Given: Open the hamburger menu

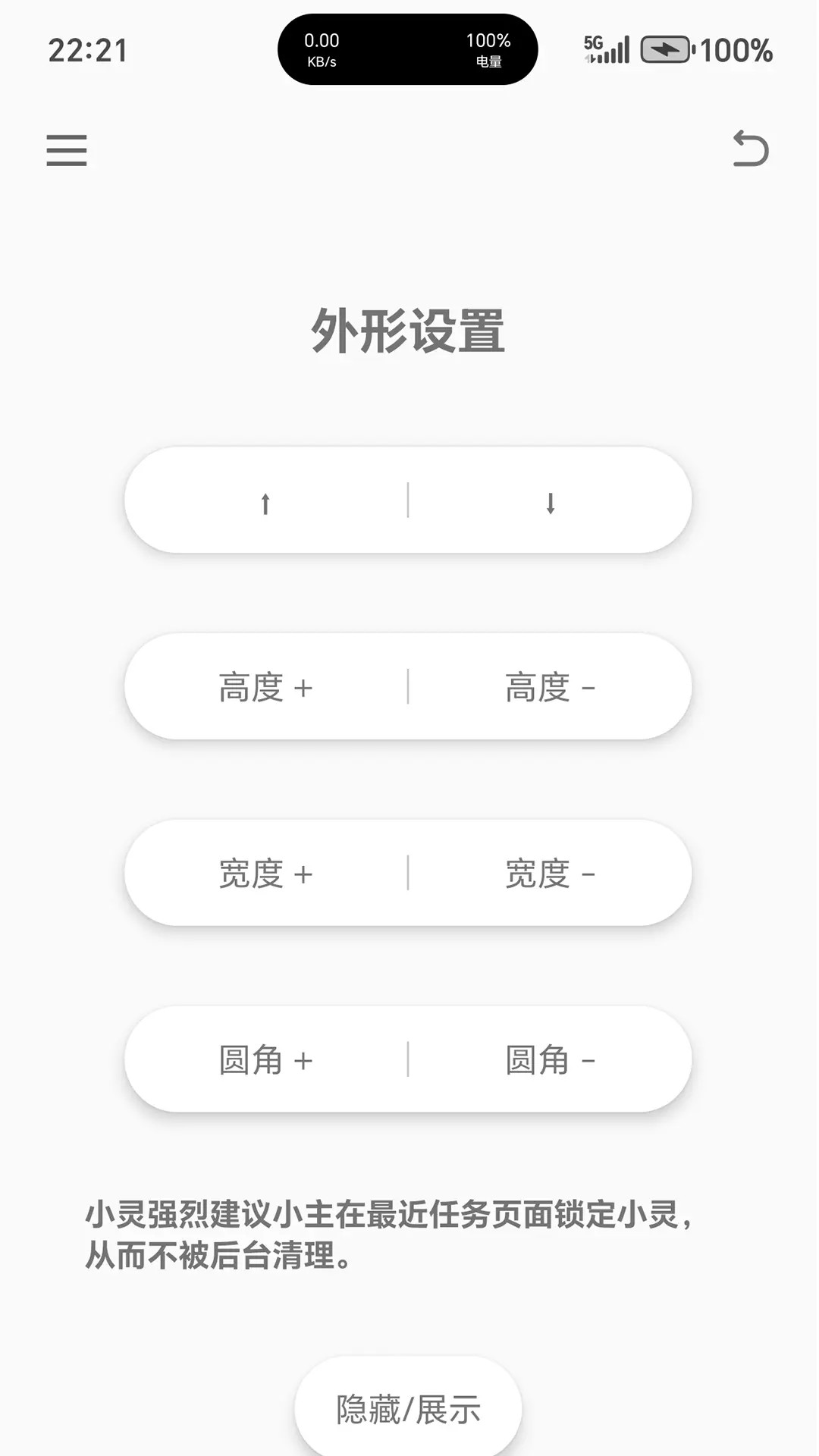Looking at the screenshot, I should pyautogui.click(x=67, y=150).
